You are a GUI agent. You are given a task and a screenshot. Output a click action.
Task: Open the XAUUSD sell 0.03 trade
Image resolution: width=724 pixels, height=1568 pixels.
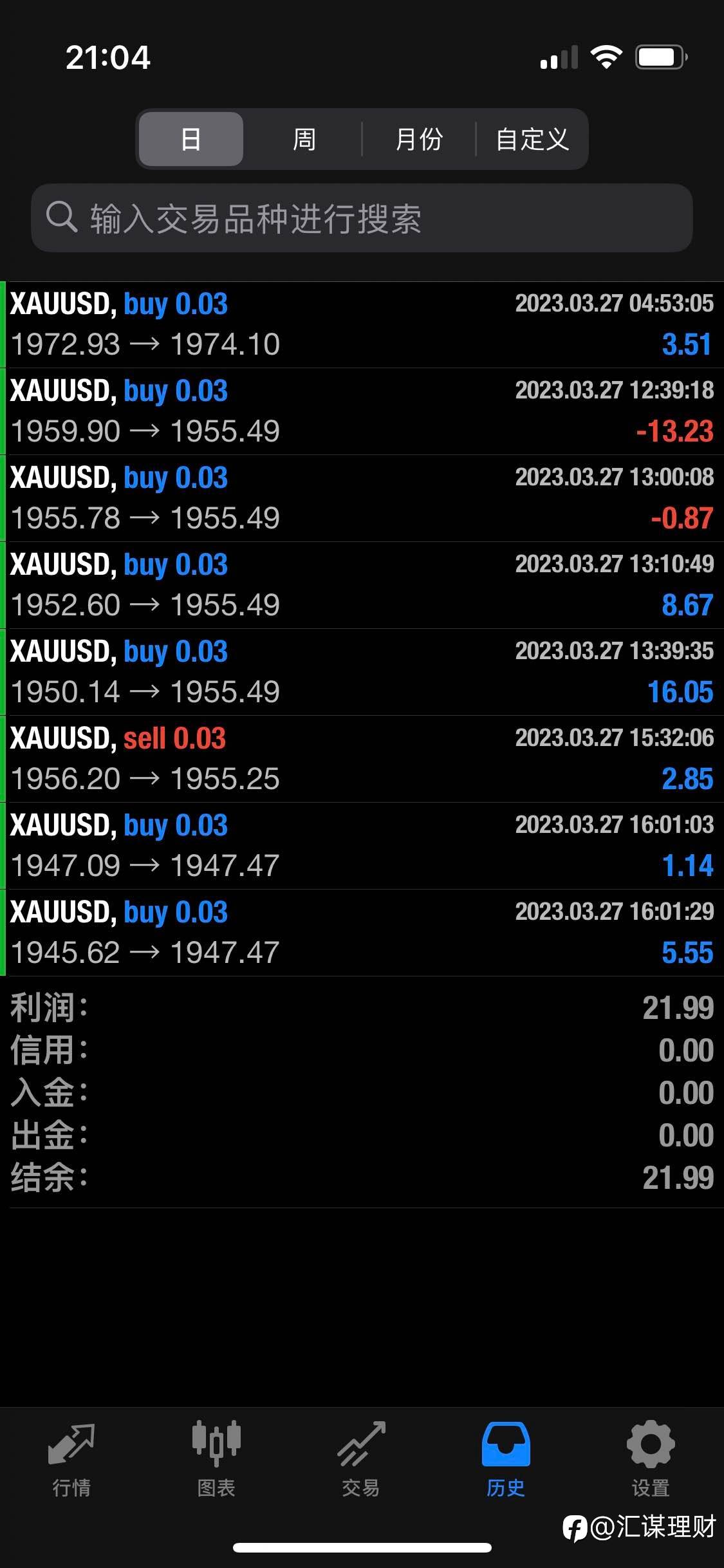pos(362,759)
